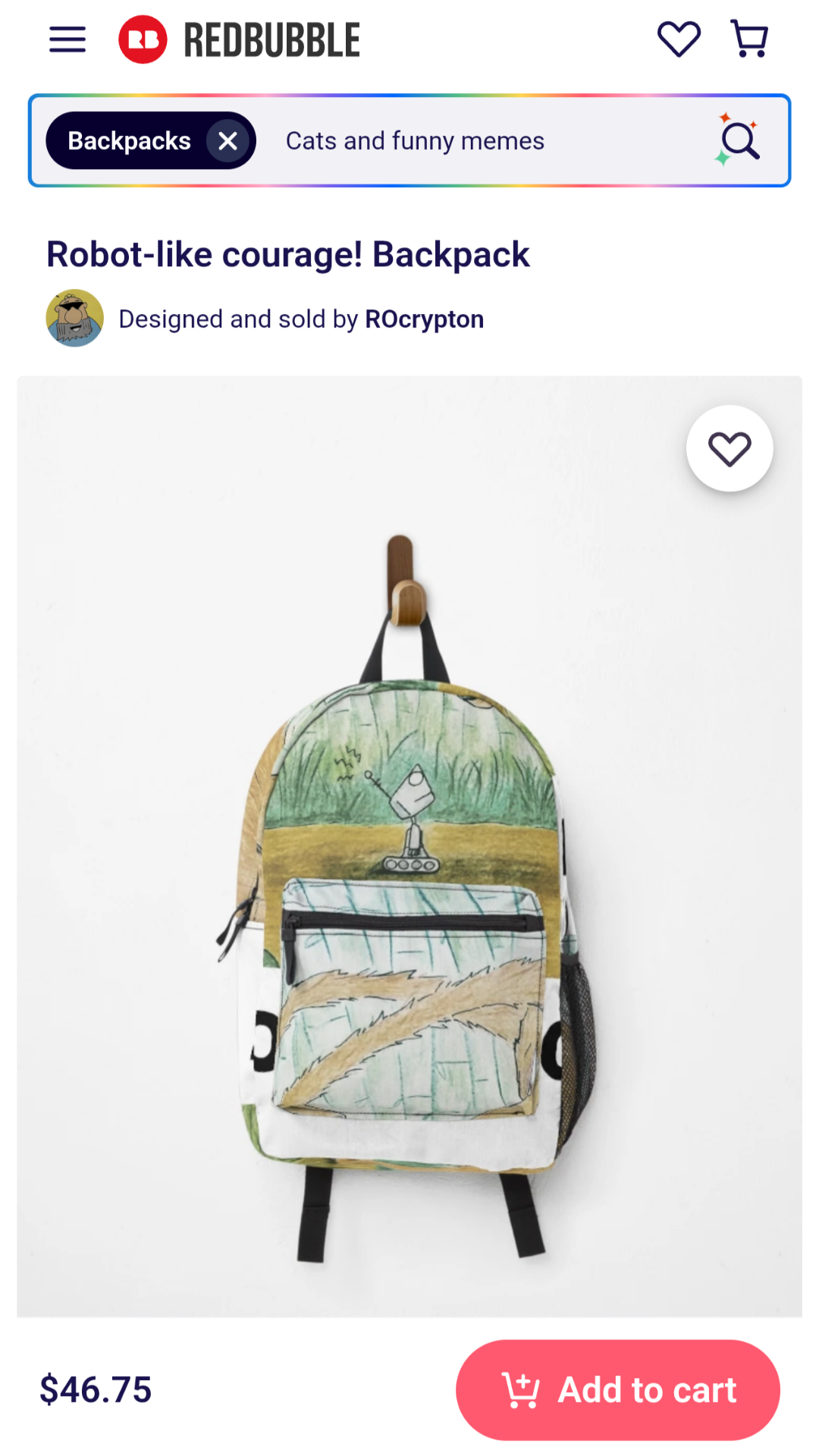Open the backpack product image
The image size is (819, 1456).
click(409, 846)
